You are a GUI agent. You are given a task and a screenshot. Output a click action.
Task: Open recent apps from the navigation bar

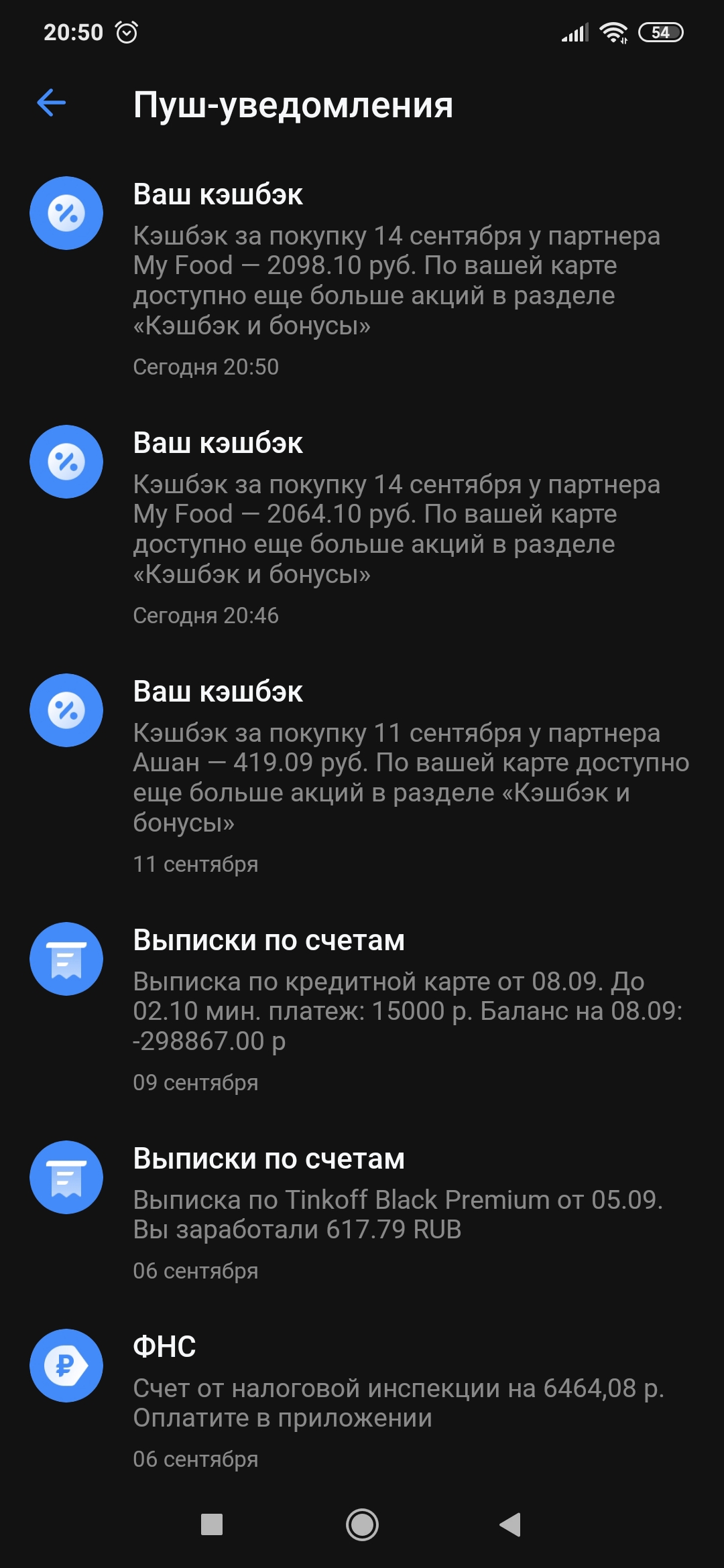212,1524
